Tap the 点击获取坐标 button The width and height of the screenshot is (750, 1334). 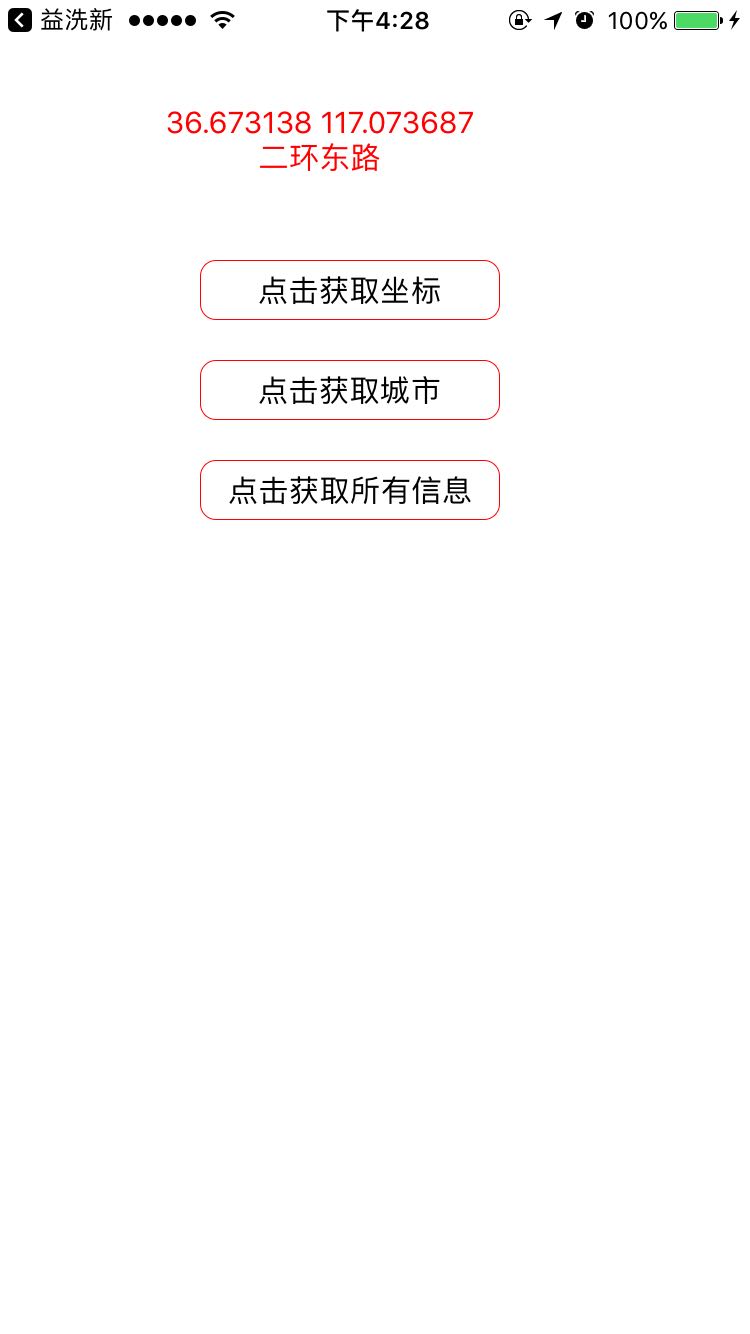tap(350, 290)
